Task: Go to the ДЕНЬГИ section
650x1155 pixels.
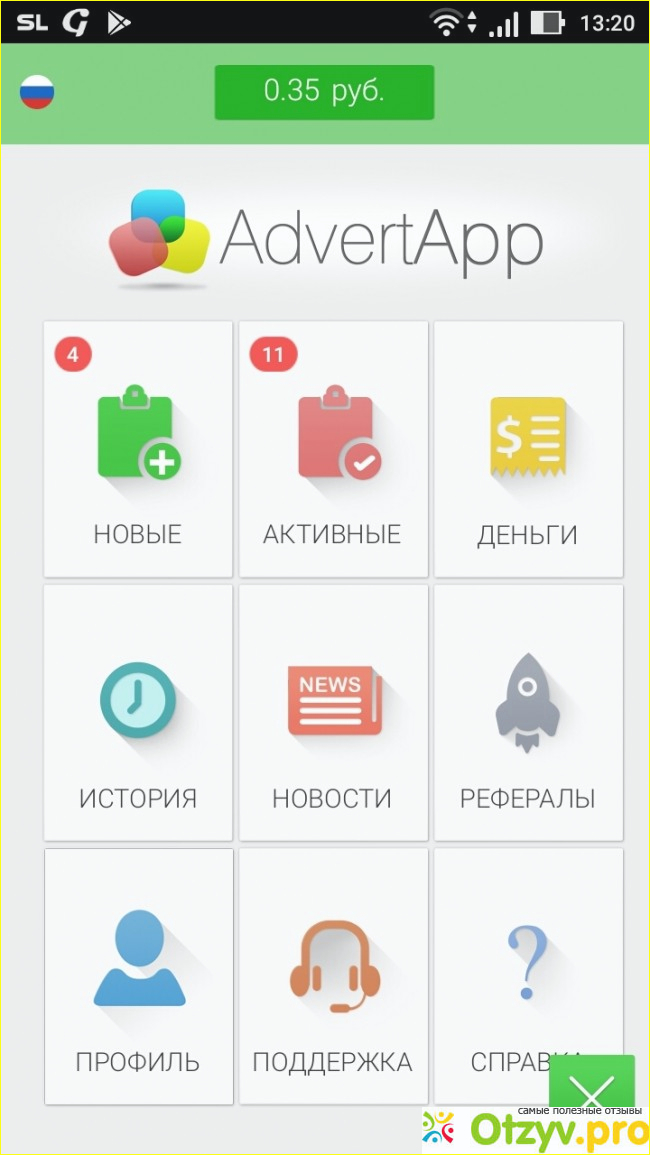Action: pos(528,449)
